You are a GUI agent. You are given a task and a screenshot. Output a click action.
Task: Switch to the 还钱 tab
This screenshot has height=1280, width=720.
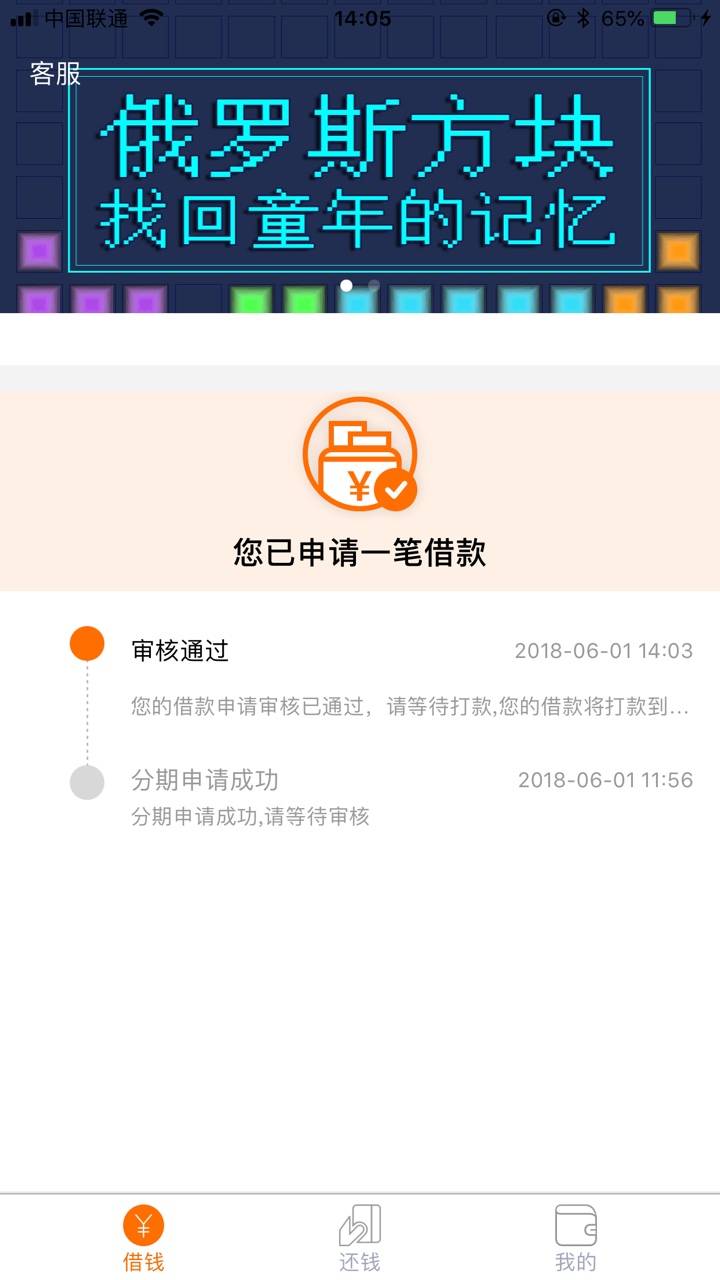[x=360, y=1239]
